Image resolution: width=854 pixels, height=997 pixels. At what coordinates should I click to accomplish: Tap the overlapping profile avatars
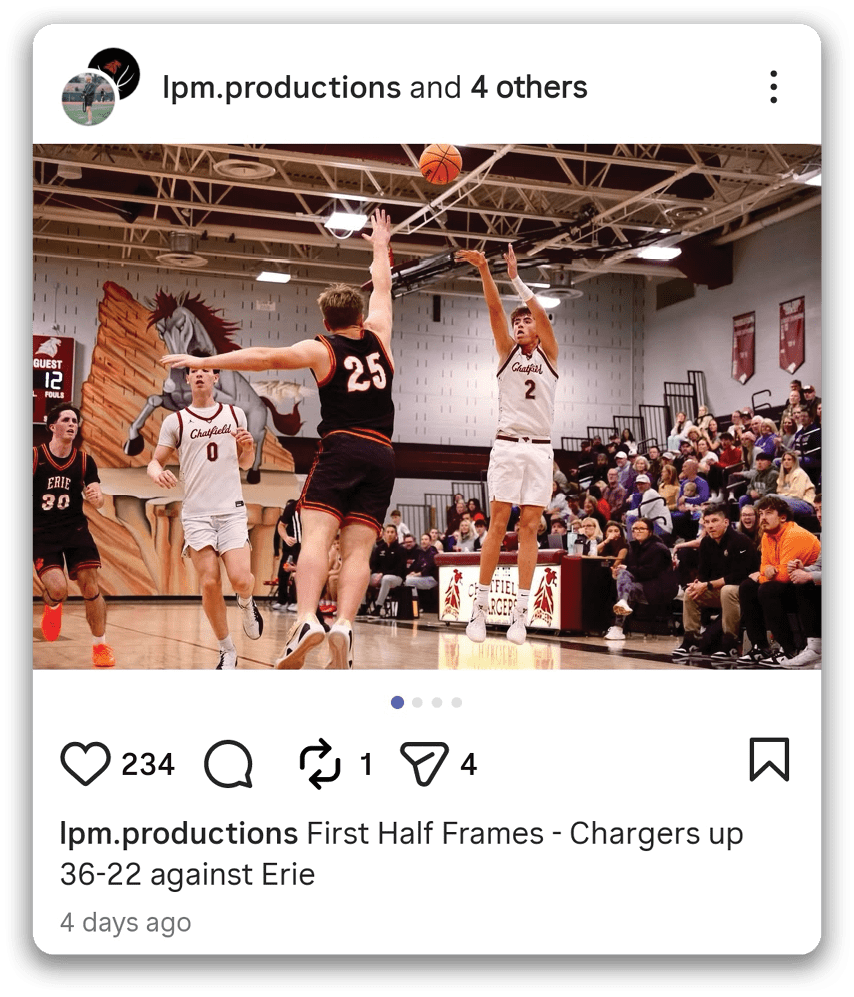(x=100, y=88)
